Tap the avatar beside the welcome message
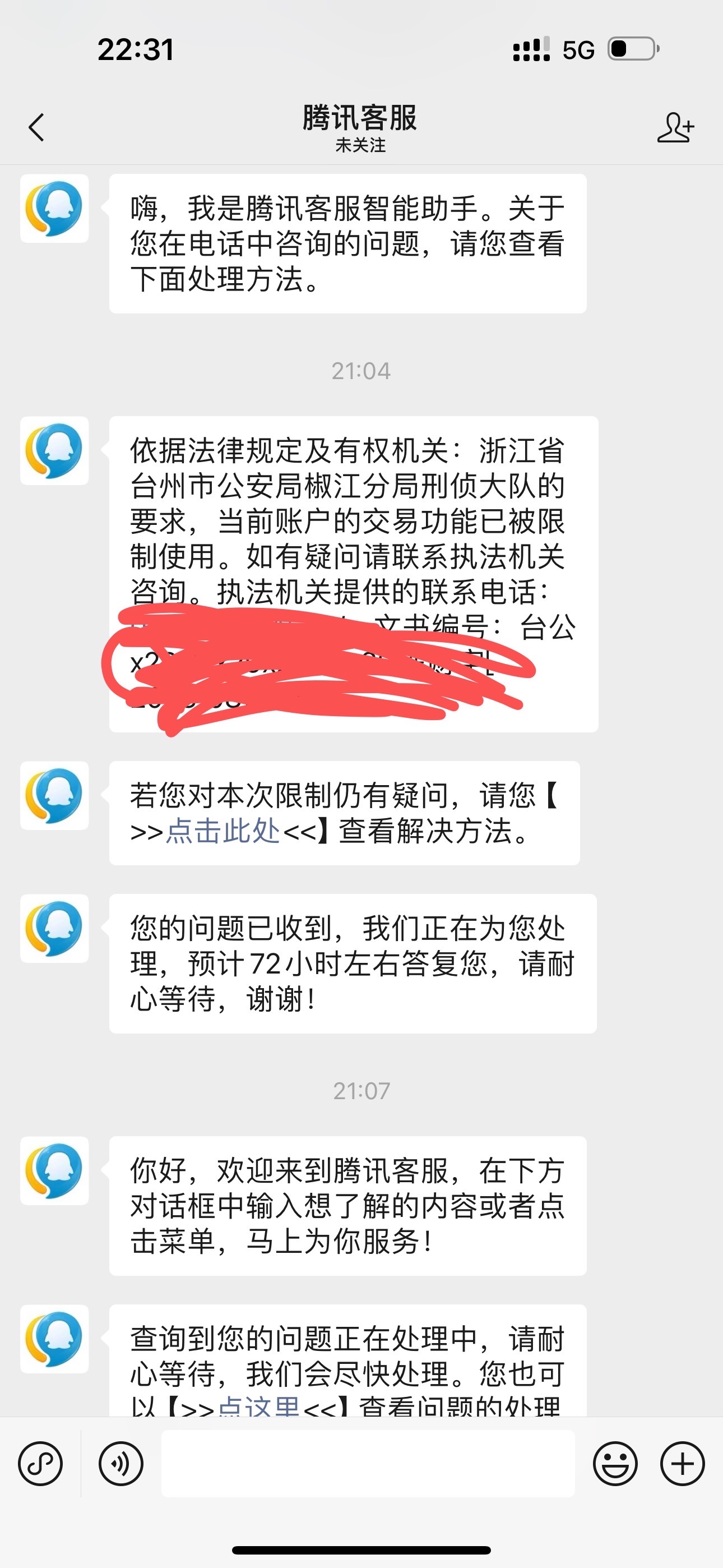Image resolution: width=723 pixels, height=1568 pixels. pos(54,1170)
